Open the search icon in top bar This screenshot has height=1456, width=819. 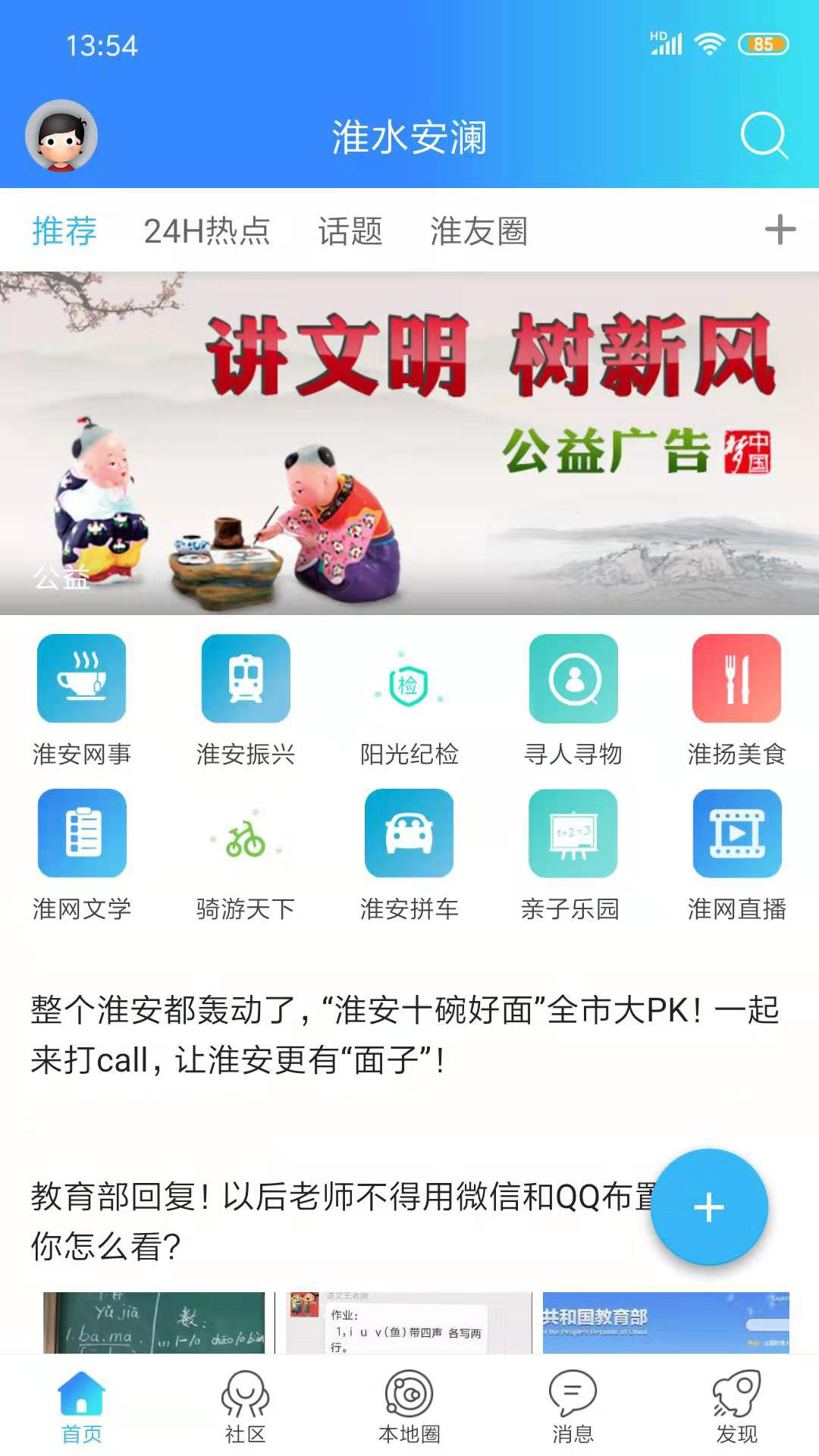coord(764,136)
